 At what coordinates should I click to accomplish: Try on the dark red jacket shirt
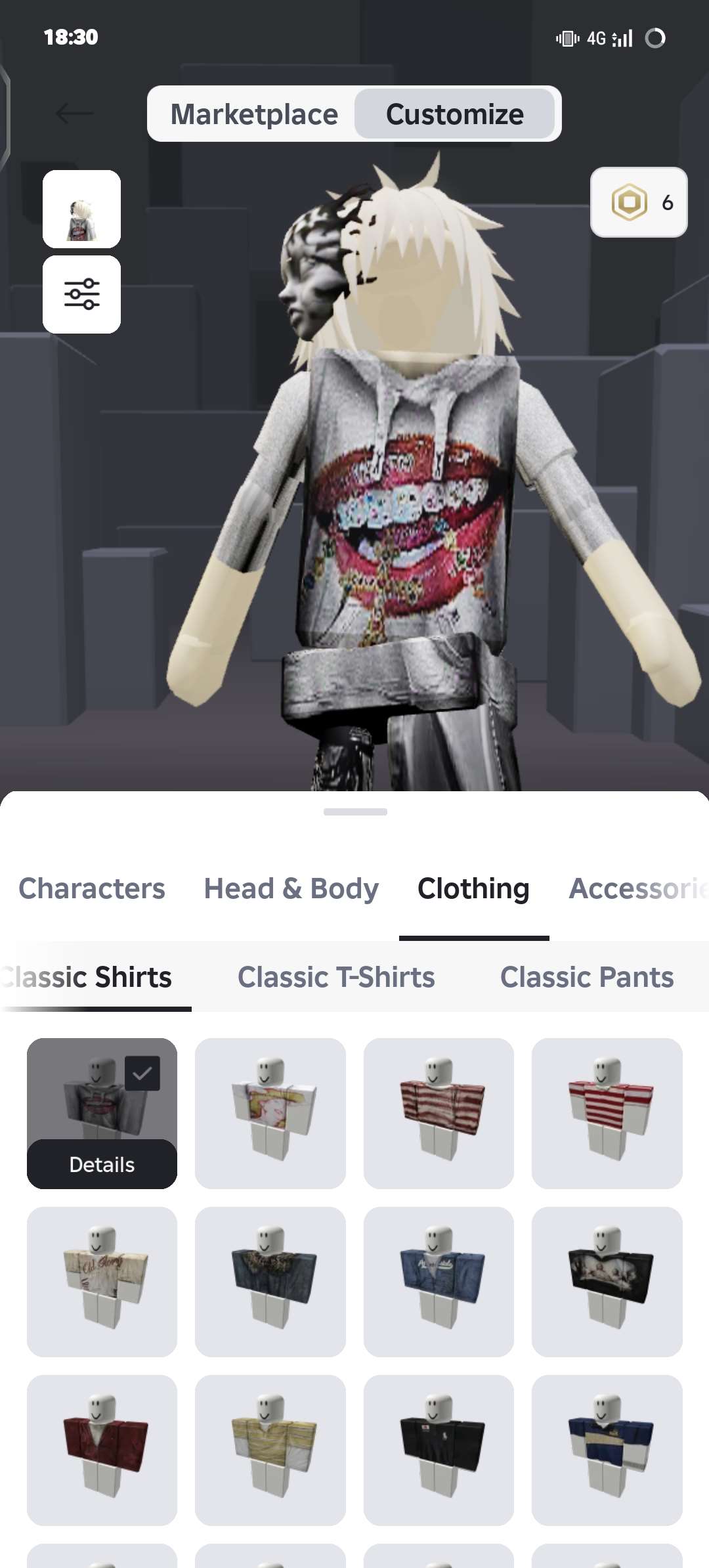(x=102, y=1450)
